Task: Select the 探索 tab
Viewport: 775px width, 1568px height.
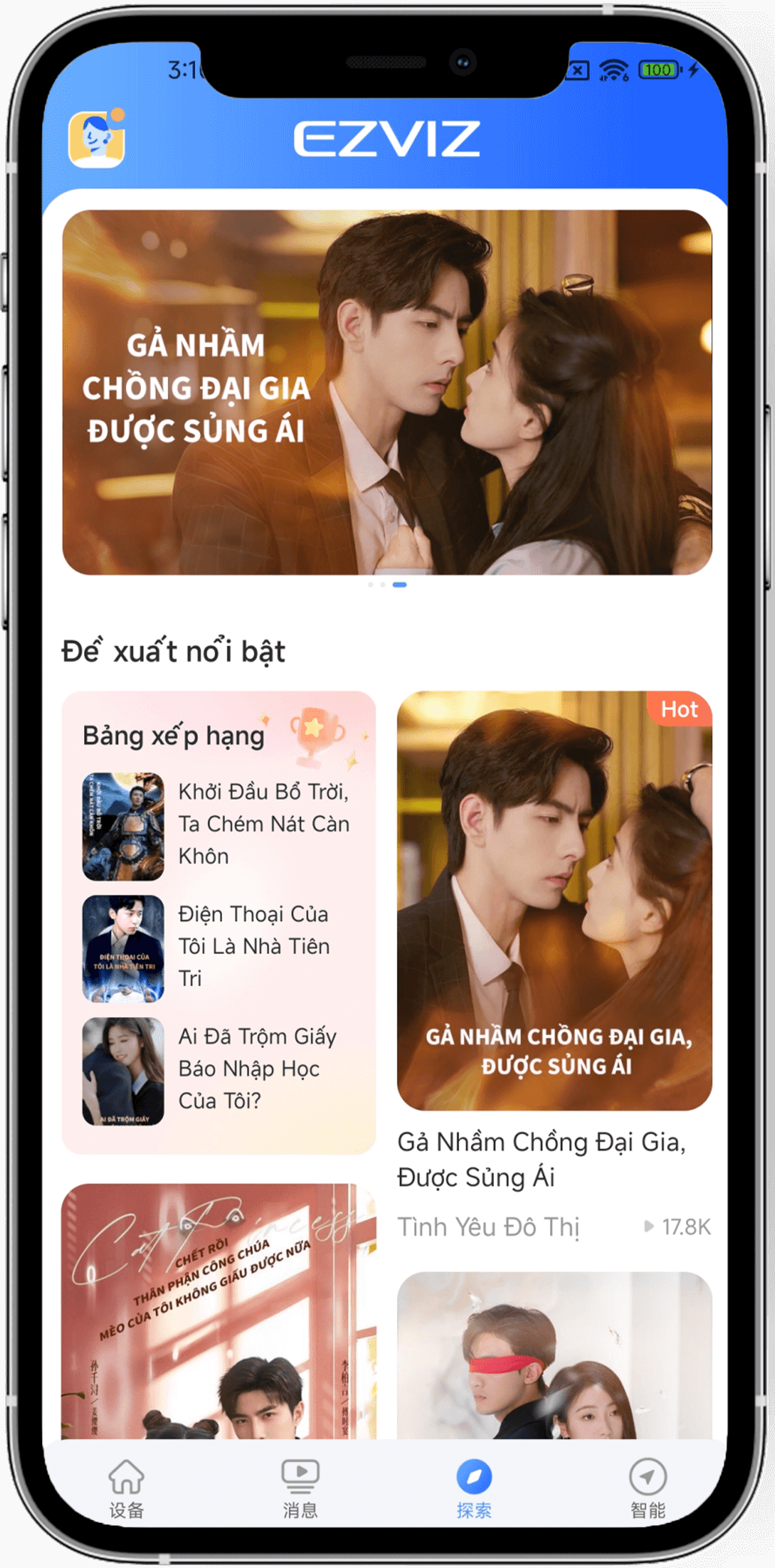Action: tap(473, 1489)
